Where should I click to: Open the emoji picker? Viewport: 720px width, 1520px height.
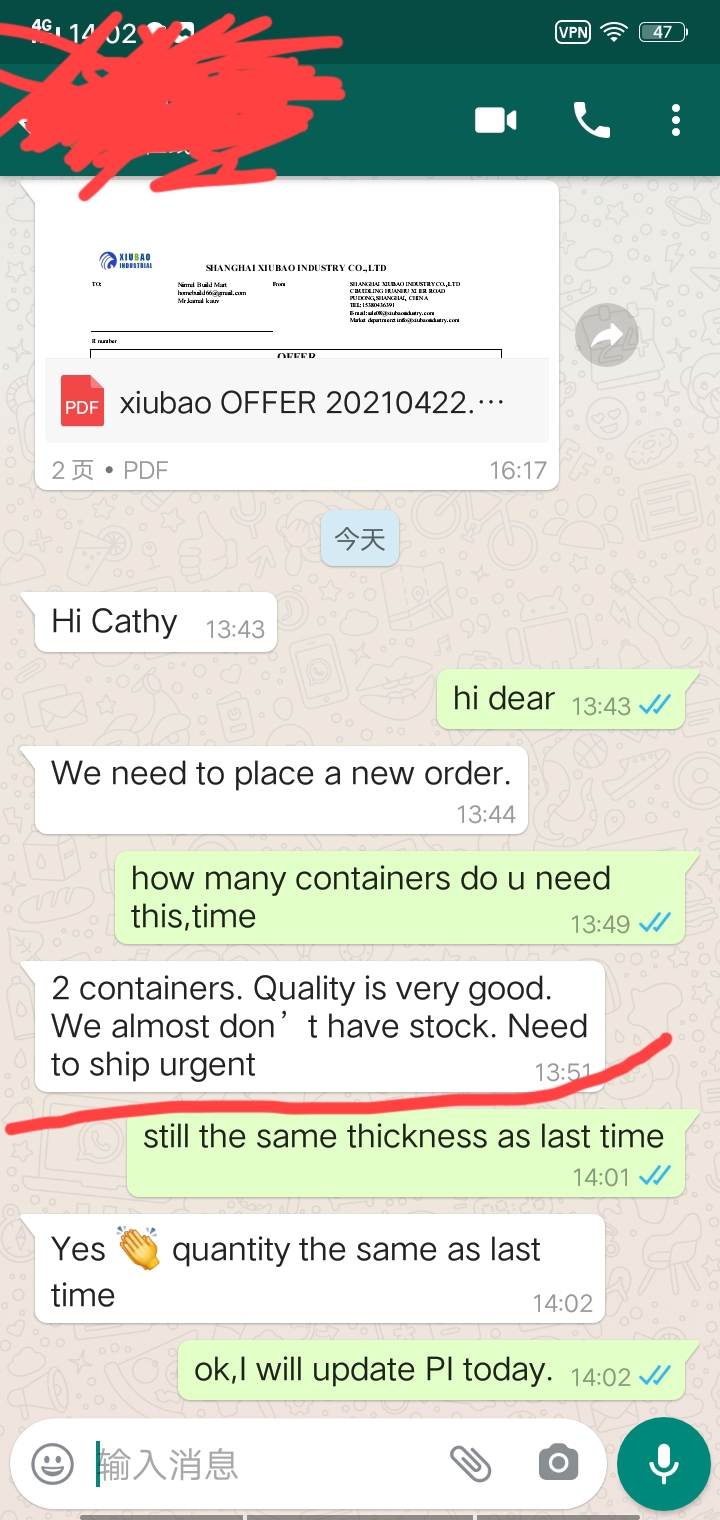click(52, 1464)
